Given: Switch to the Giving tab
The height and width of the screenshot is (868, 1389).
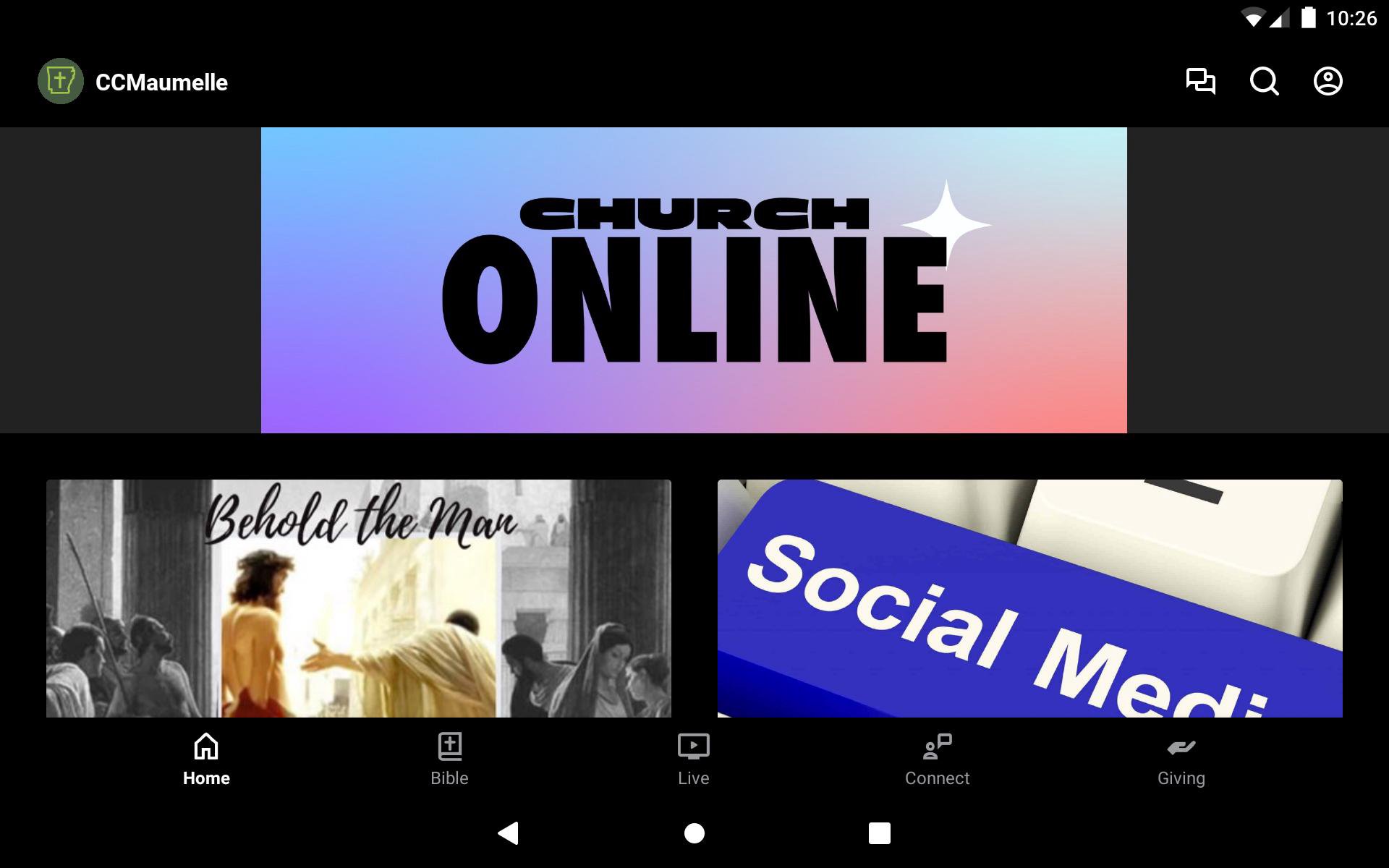Looking at the screenshot, I should (1181, 759).
